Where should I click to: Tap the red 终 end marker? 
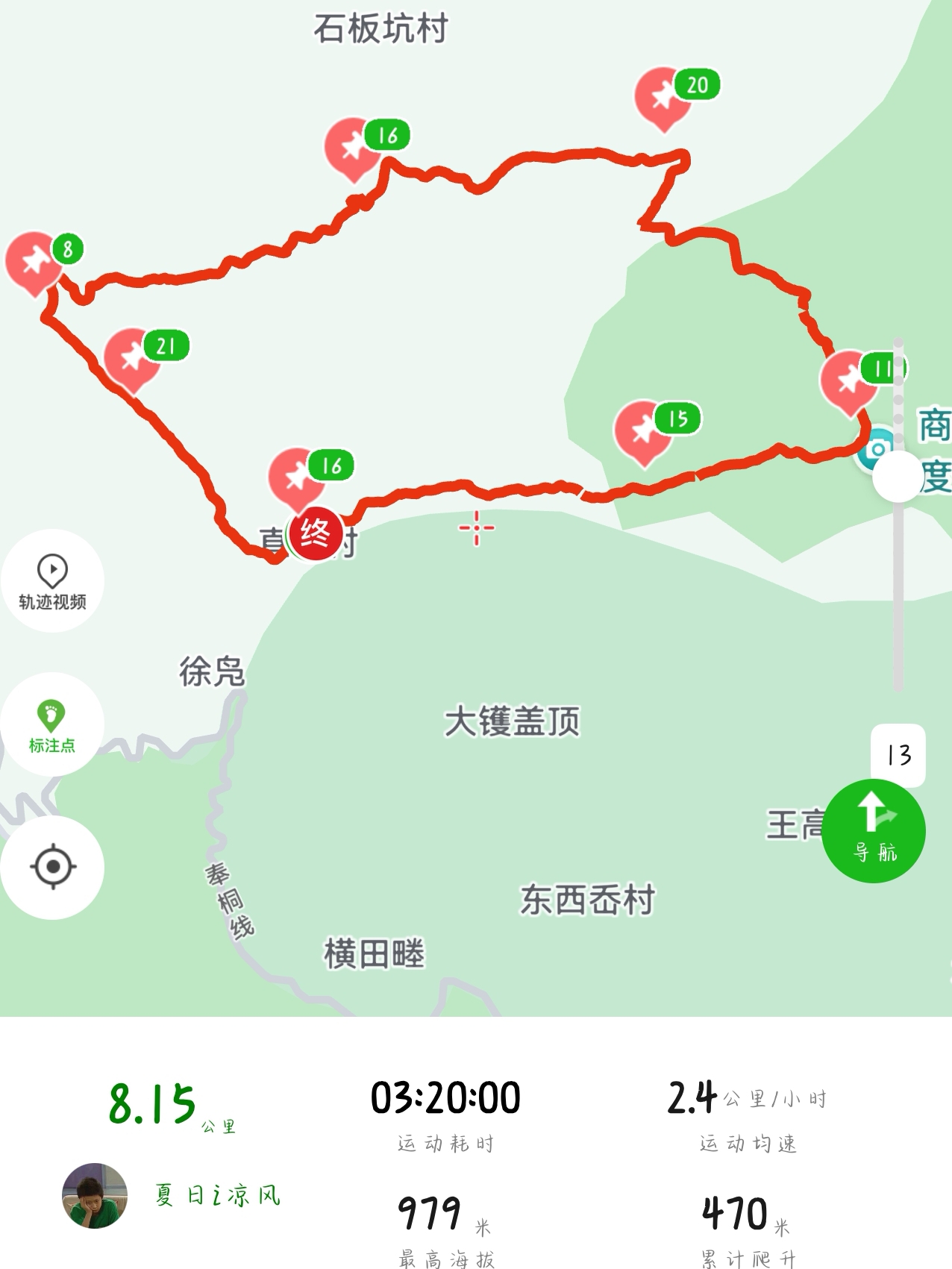315,534
